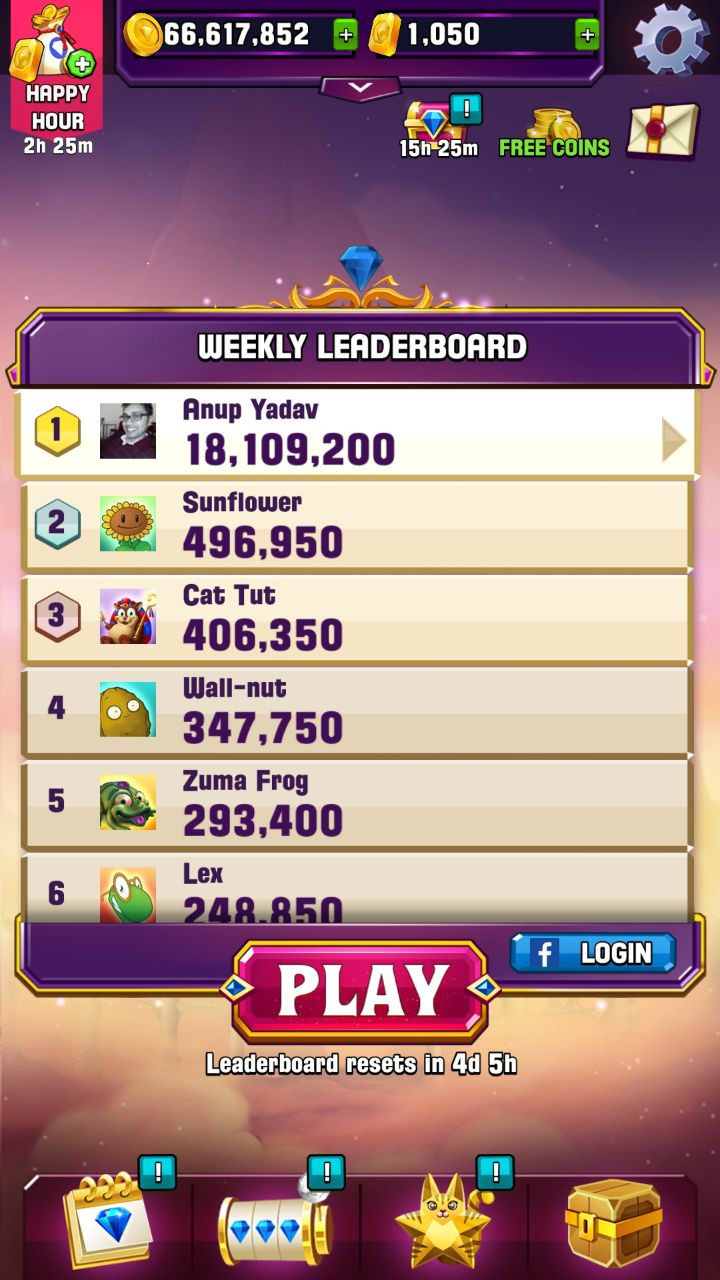Open the settings gear
Screen dimensions: 720x1280
(671, 38)
